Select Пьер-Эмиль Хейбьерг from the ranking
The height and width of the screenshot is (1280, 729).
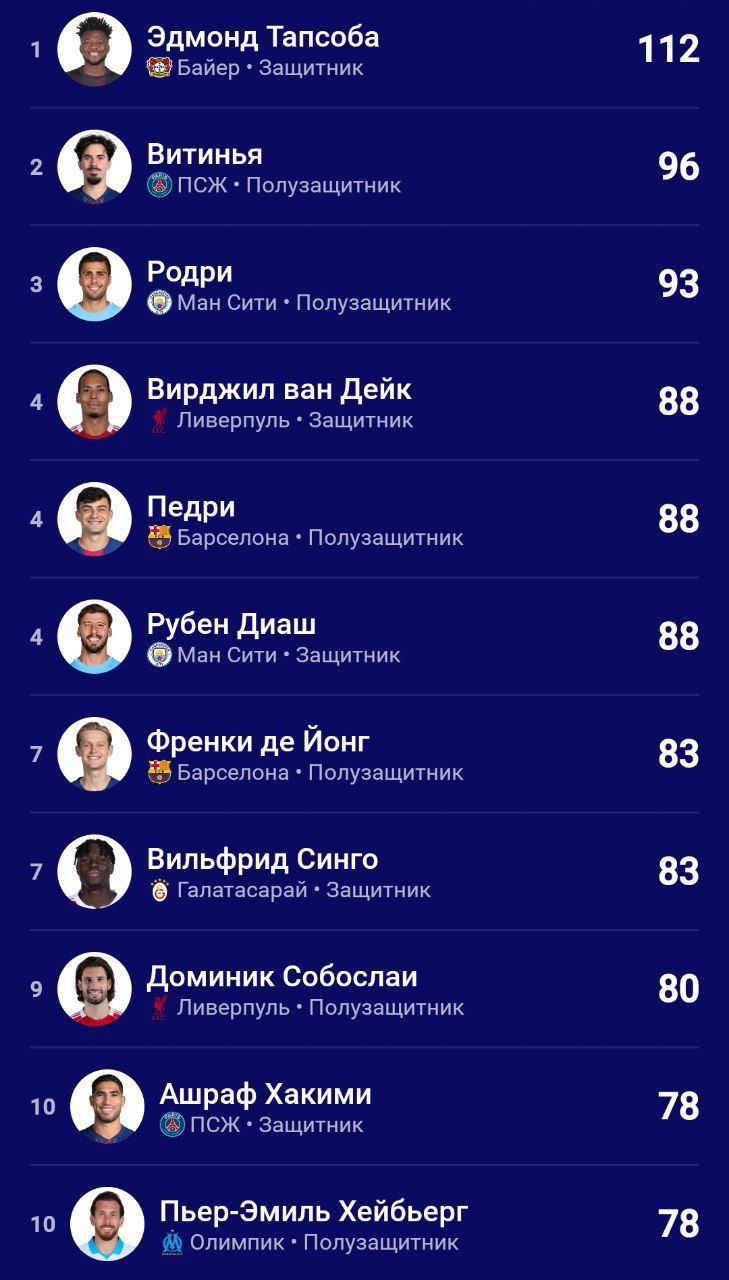point(313,1212)
